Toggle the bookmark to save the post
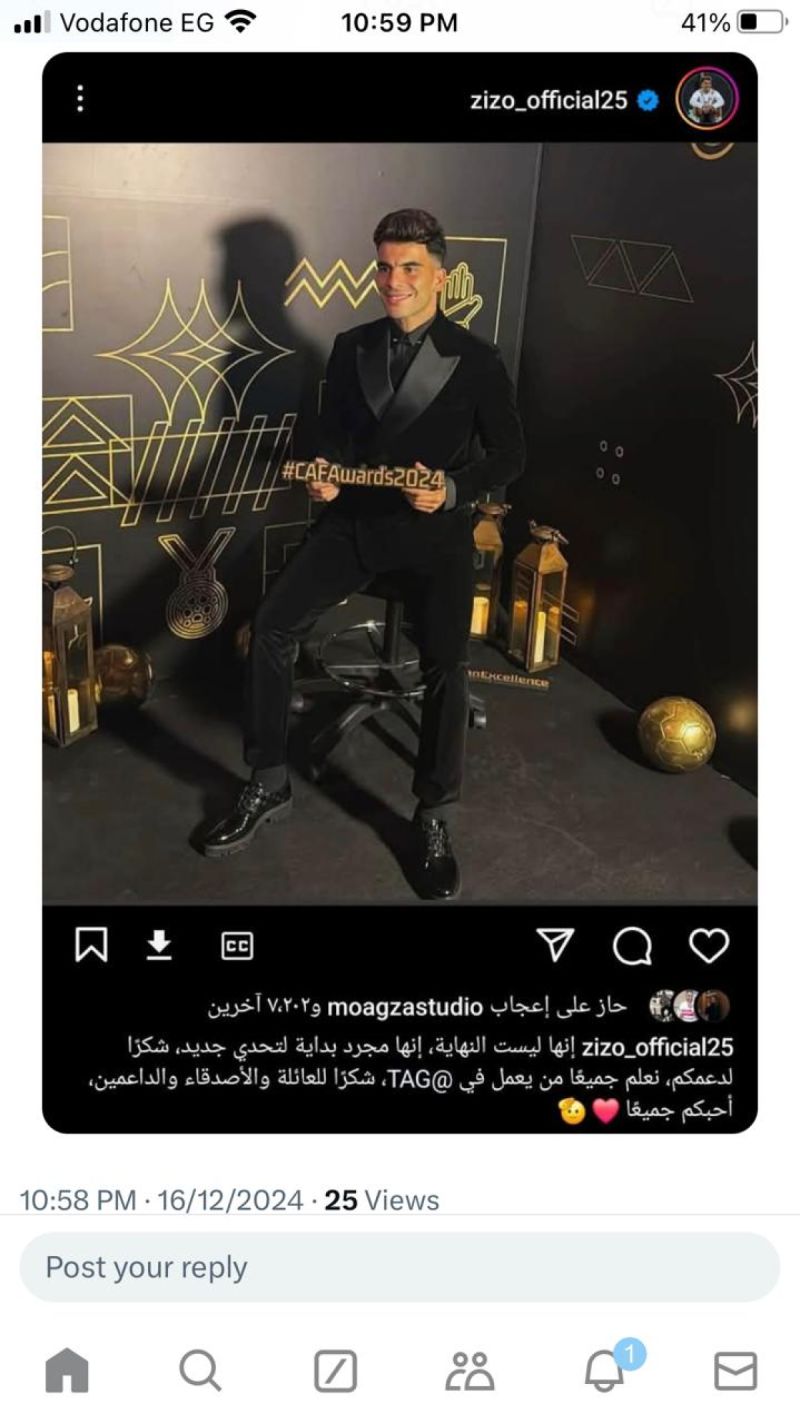 coord(90,944)
